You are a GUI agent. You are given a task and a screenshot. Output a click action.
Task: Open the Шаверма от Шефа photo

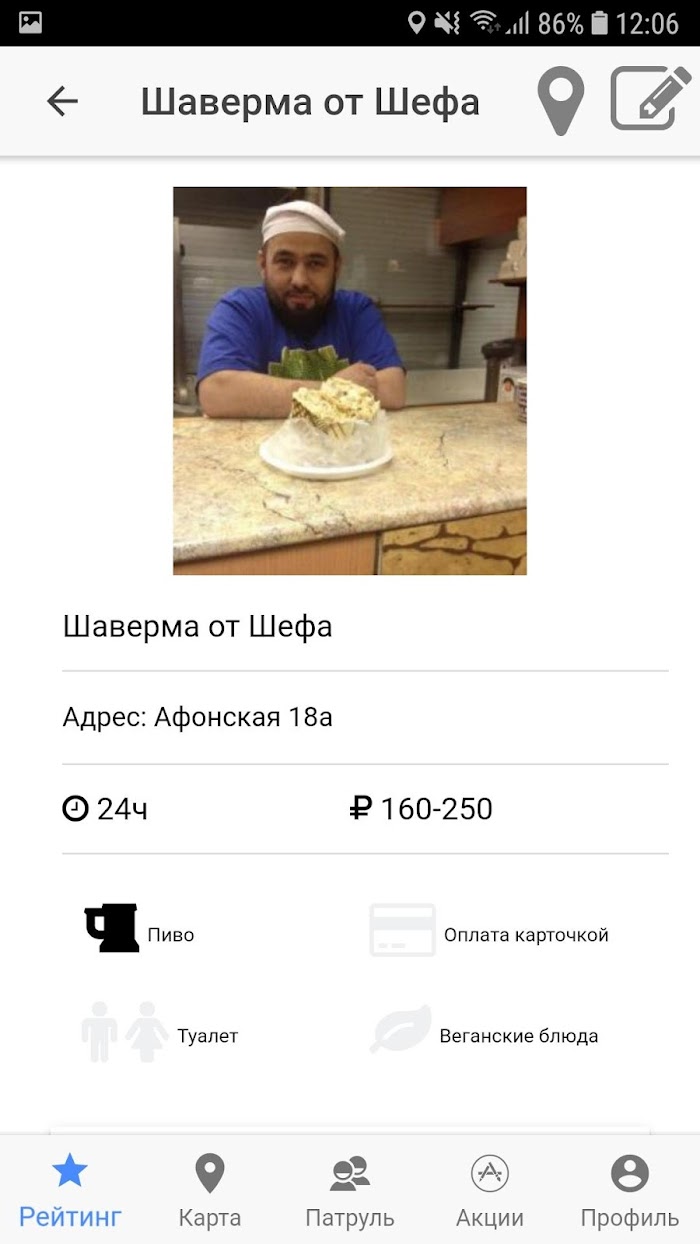click(x=350, y=380)
